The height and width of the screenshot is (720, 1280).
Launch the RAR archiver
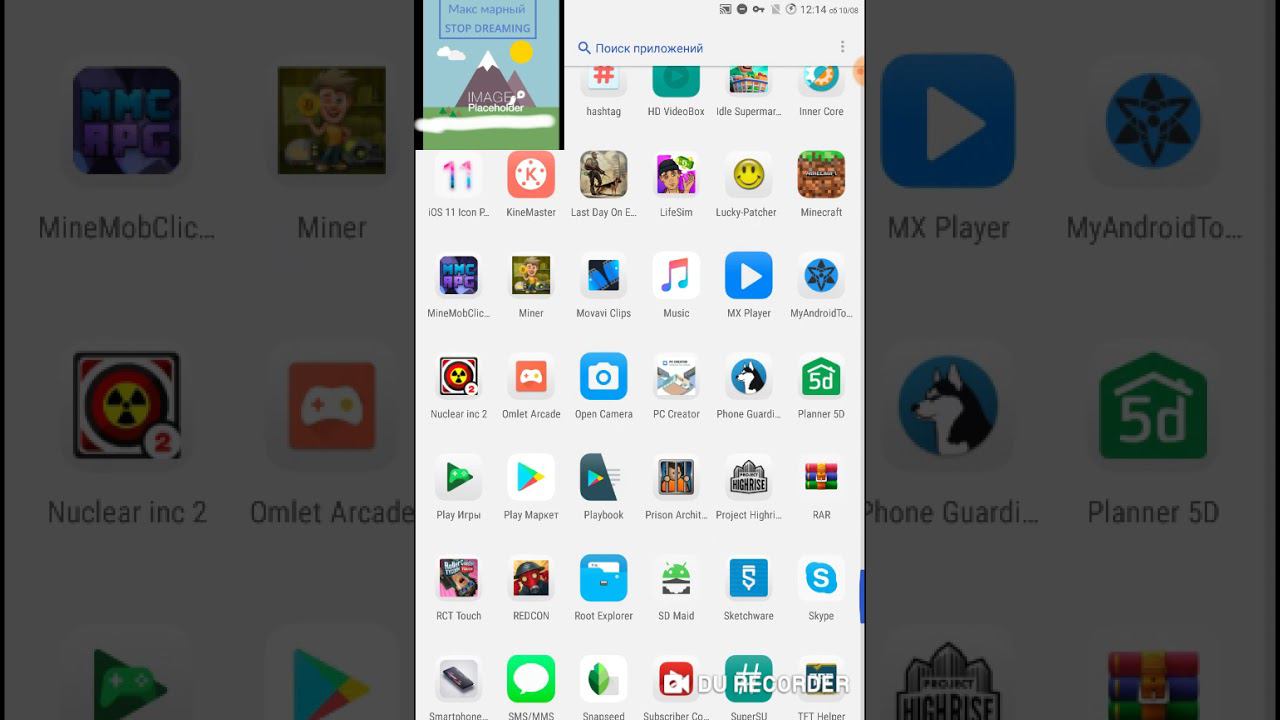[x=821, y=478]
